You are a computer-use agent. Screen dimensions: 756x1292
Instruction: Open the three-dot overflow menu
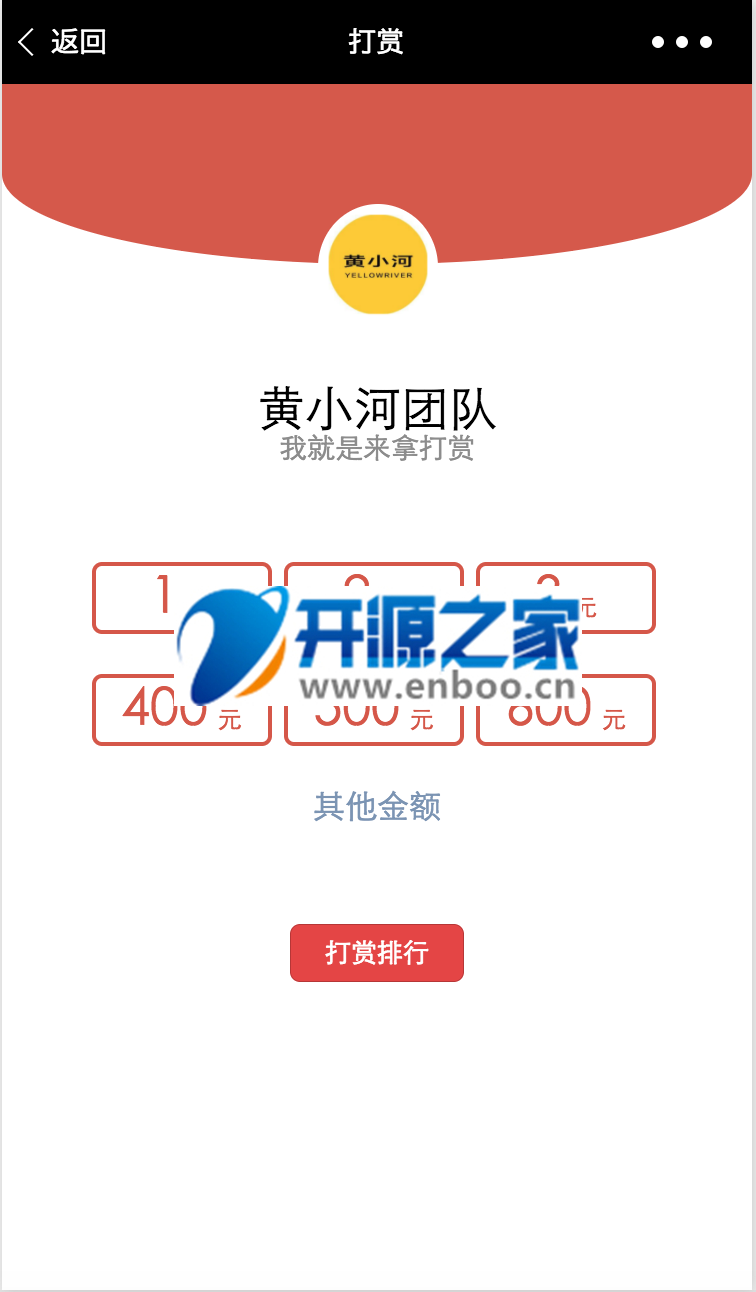pyautogui.click(x=682, y=42)
